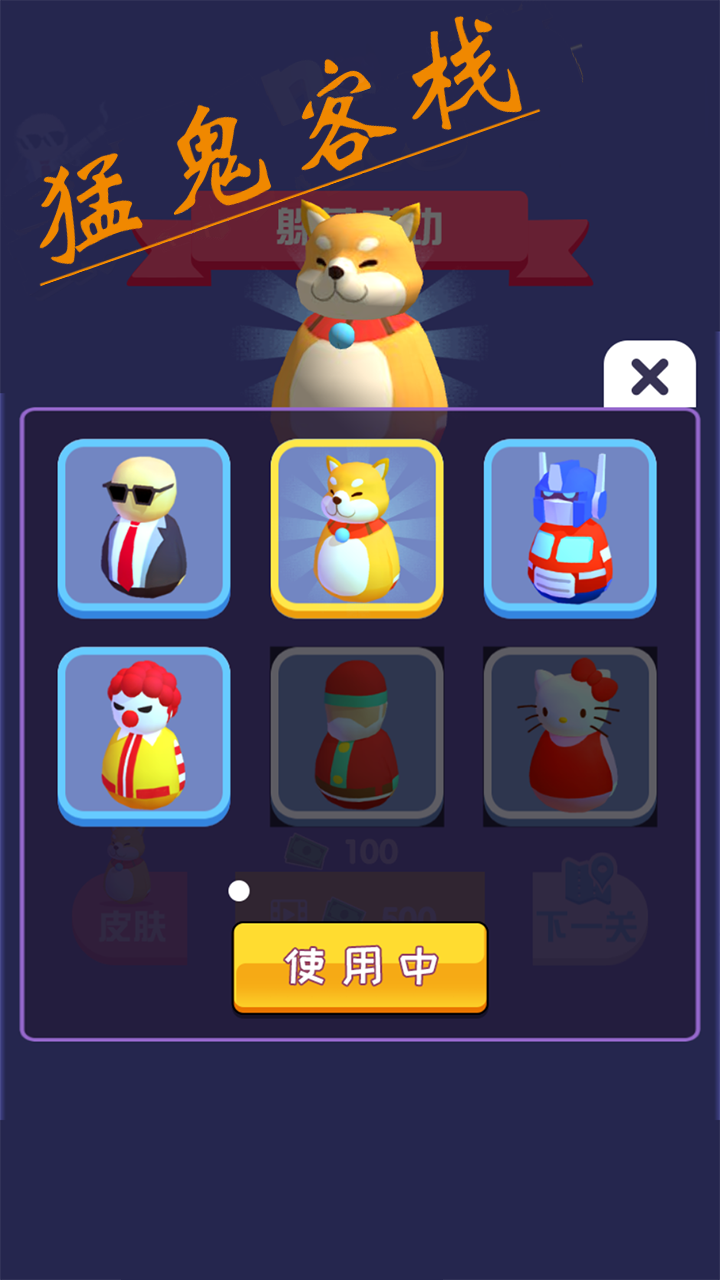Select the Optimus Prime robot skin
720x1280 pixels.
(x=570, y=530)
